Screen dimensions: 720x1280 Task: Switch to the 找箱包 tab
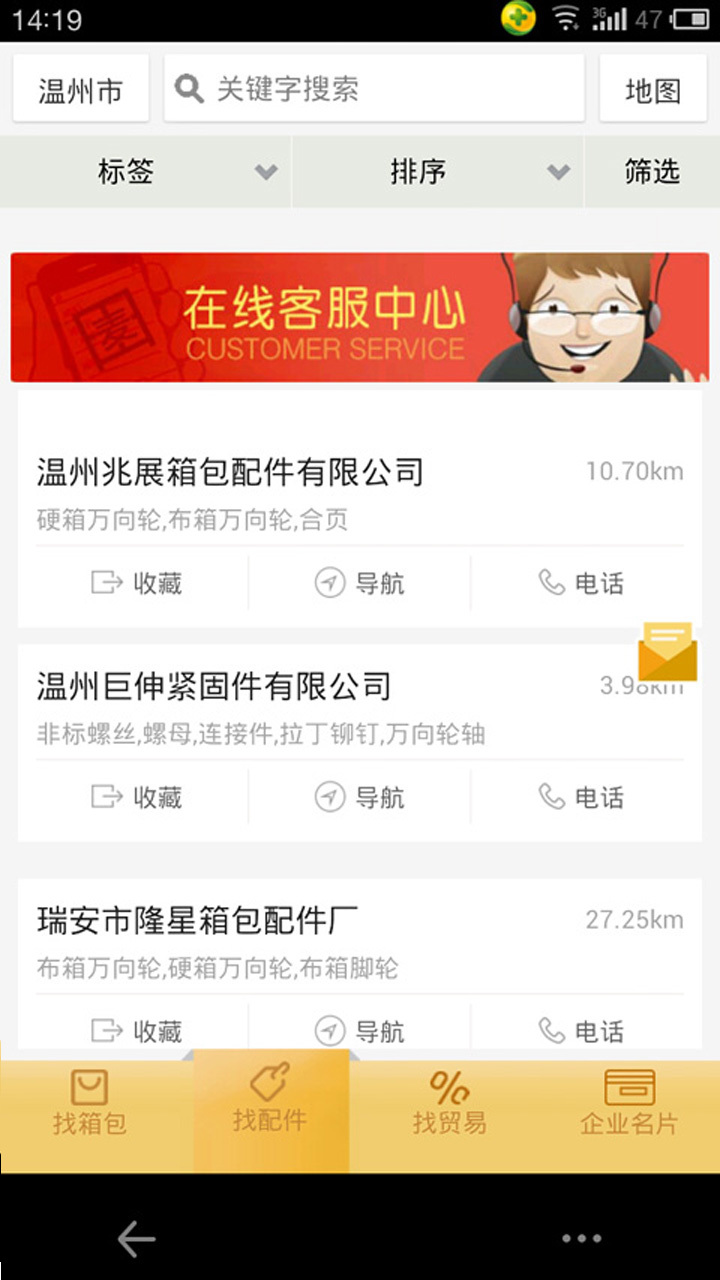coord(90,1103)
